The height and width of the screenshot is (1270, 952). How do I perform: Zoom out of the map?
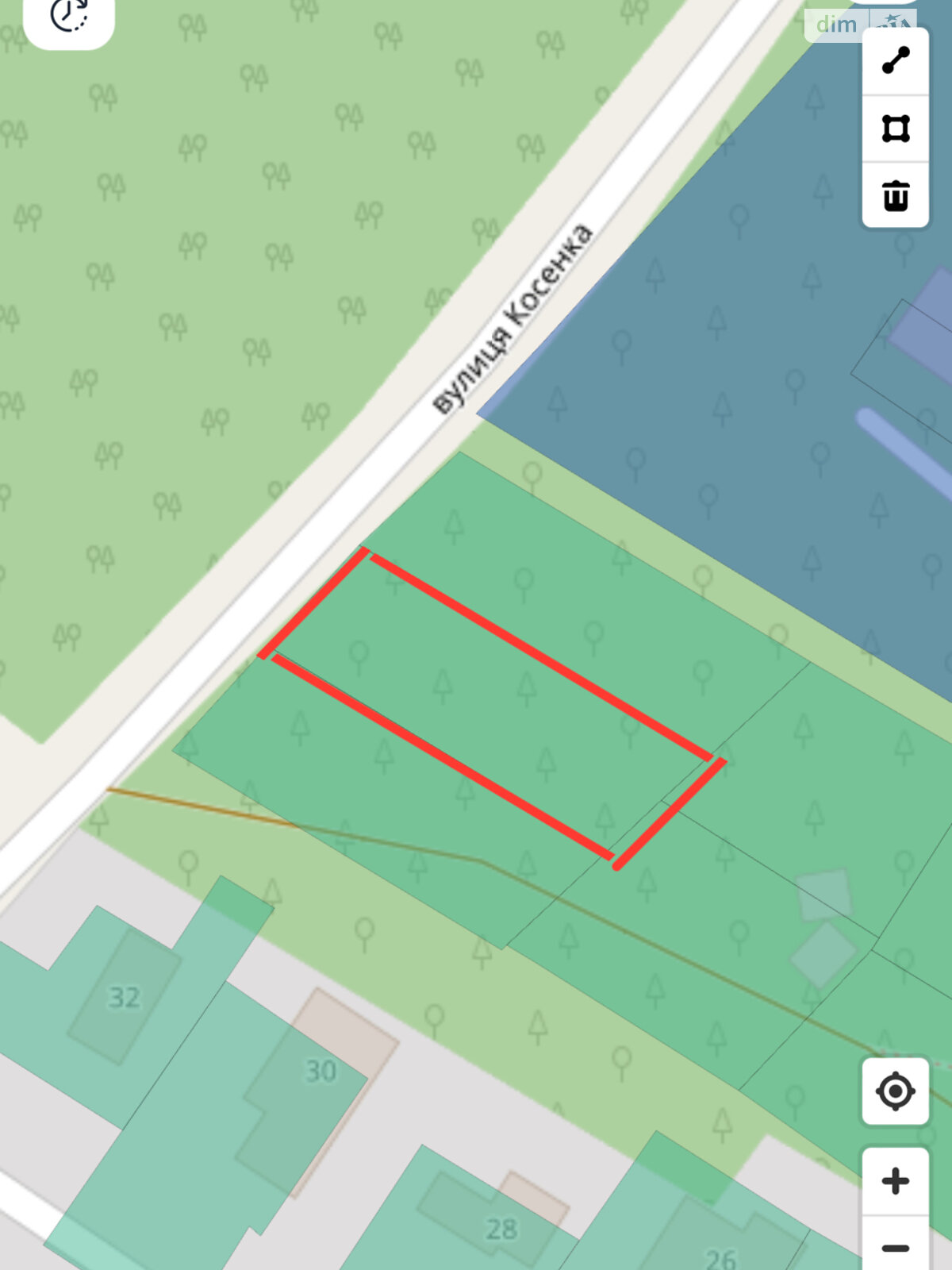pos(896,1247)
